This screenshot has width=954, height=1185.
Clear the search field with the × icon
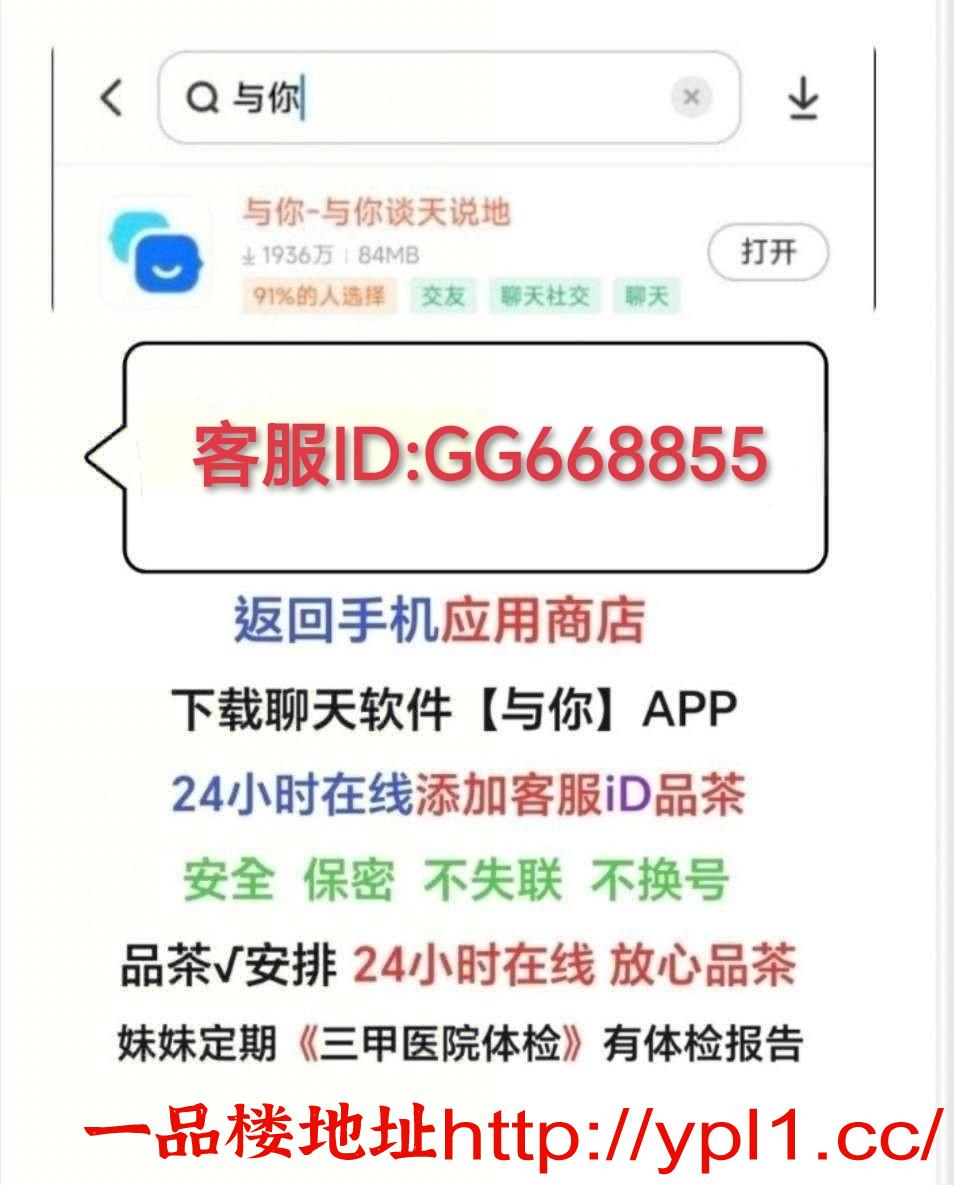[689, 96]
